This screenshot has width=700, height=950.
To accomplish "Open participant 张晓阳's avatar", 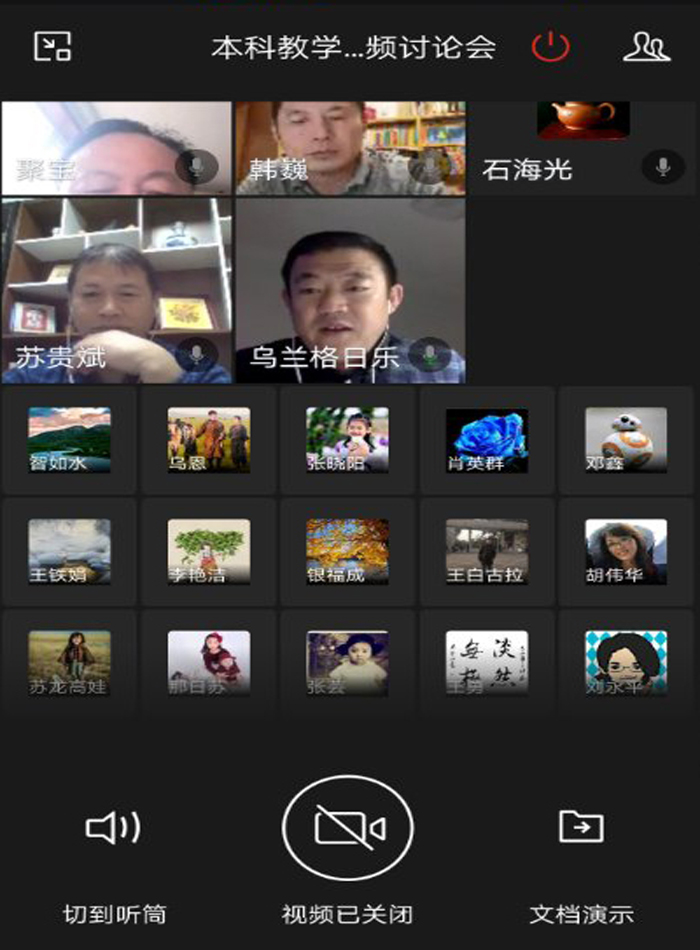I will (x=347, y=440).
